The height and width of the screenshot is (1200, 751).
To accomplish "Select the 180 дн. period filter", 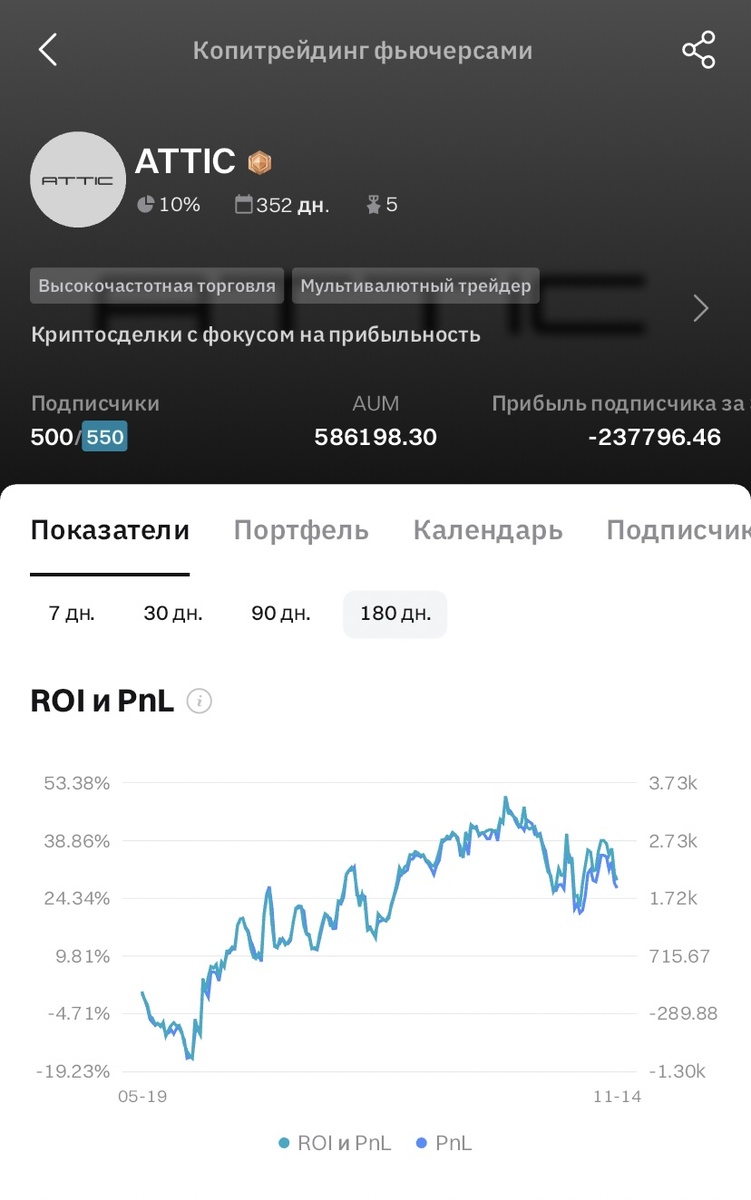I will coord(394,613).
